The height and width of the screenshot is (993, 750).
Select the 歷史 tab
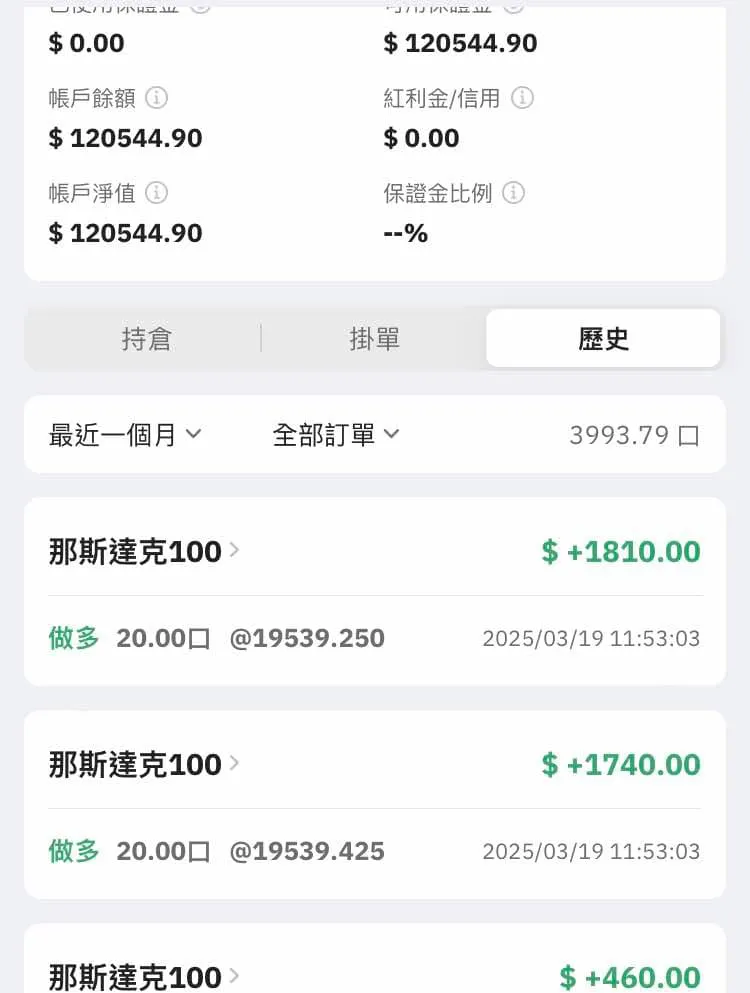[603, 339]
